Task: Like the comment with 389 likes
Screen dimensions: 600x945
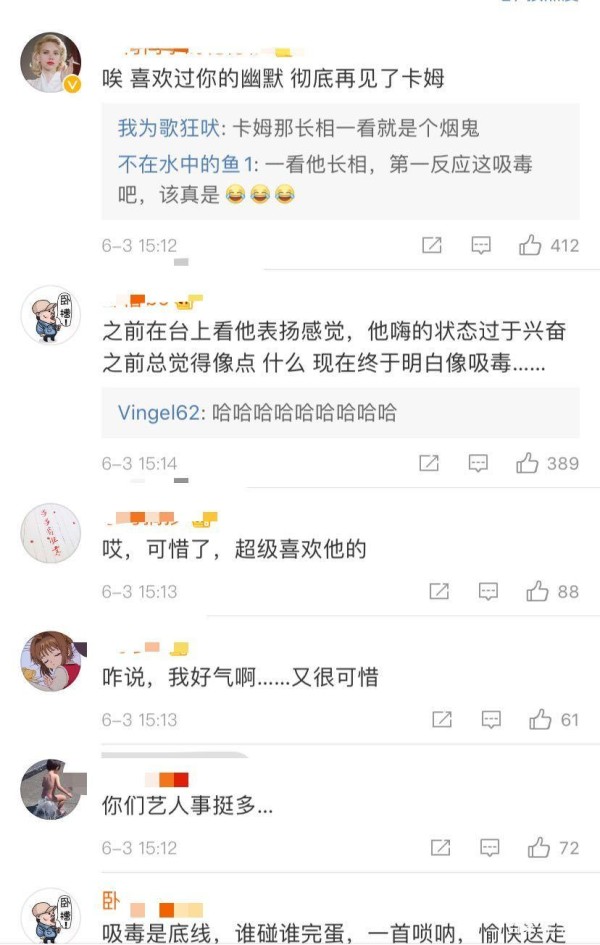Action: coord(528,463)
